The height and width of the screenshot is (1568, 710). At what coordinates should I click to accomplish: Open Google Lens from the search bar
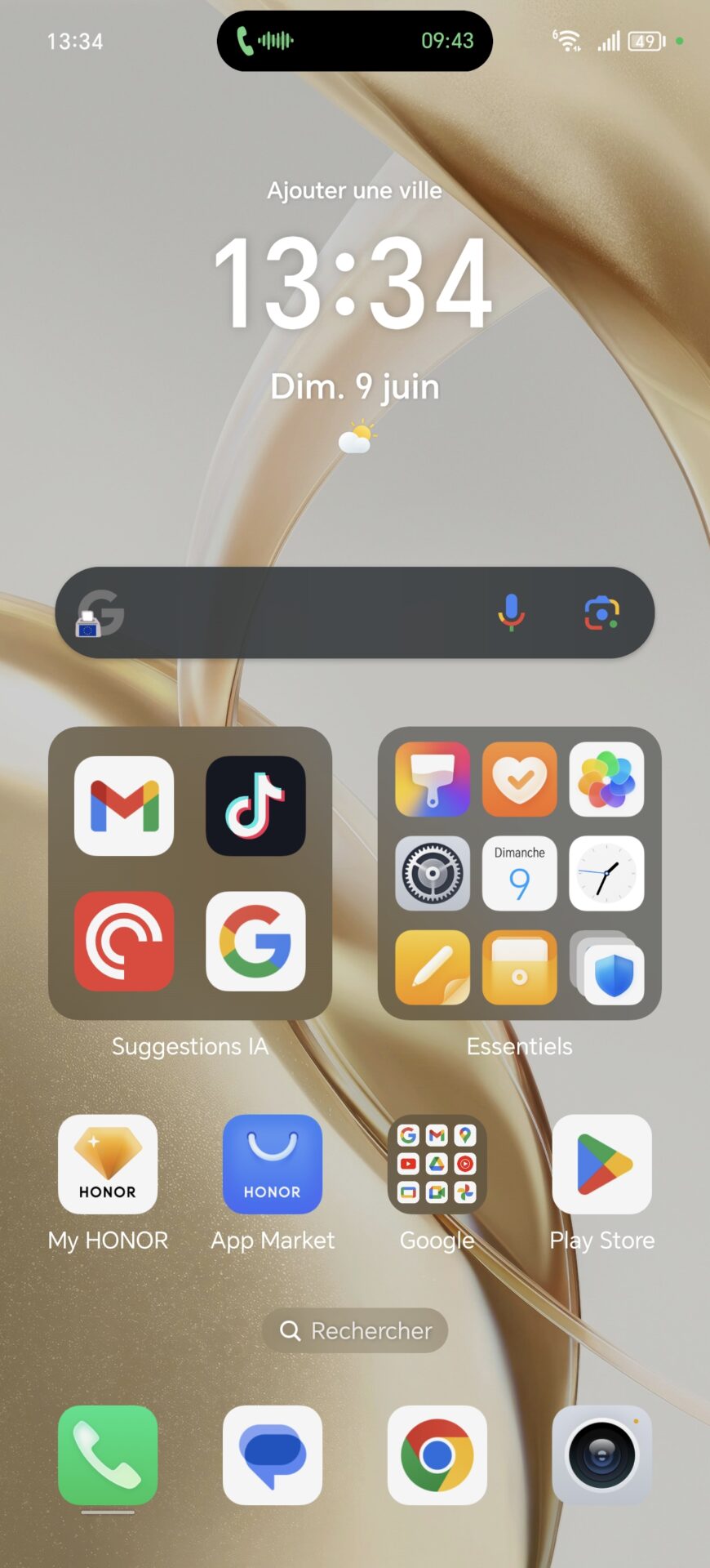601,613
